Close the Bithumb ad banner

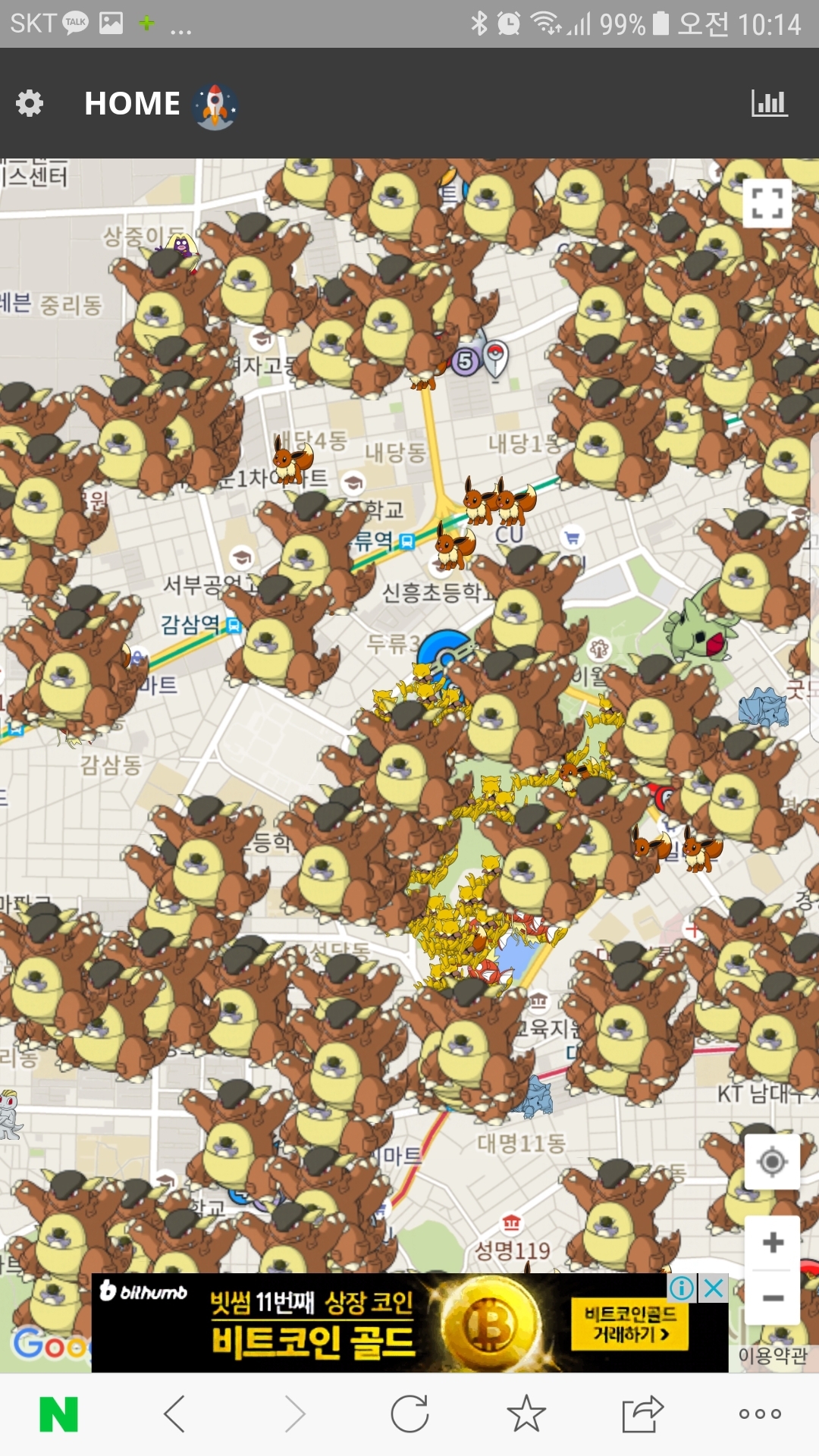[714, 1288]
